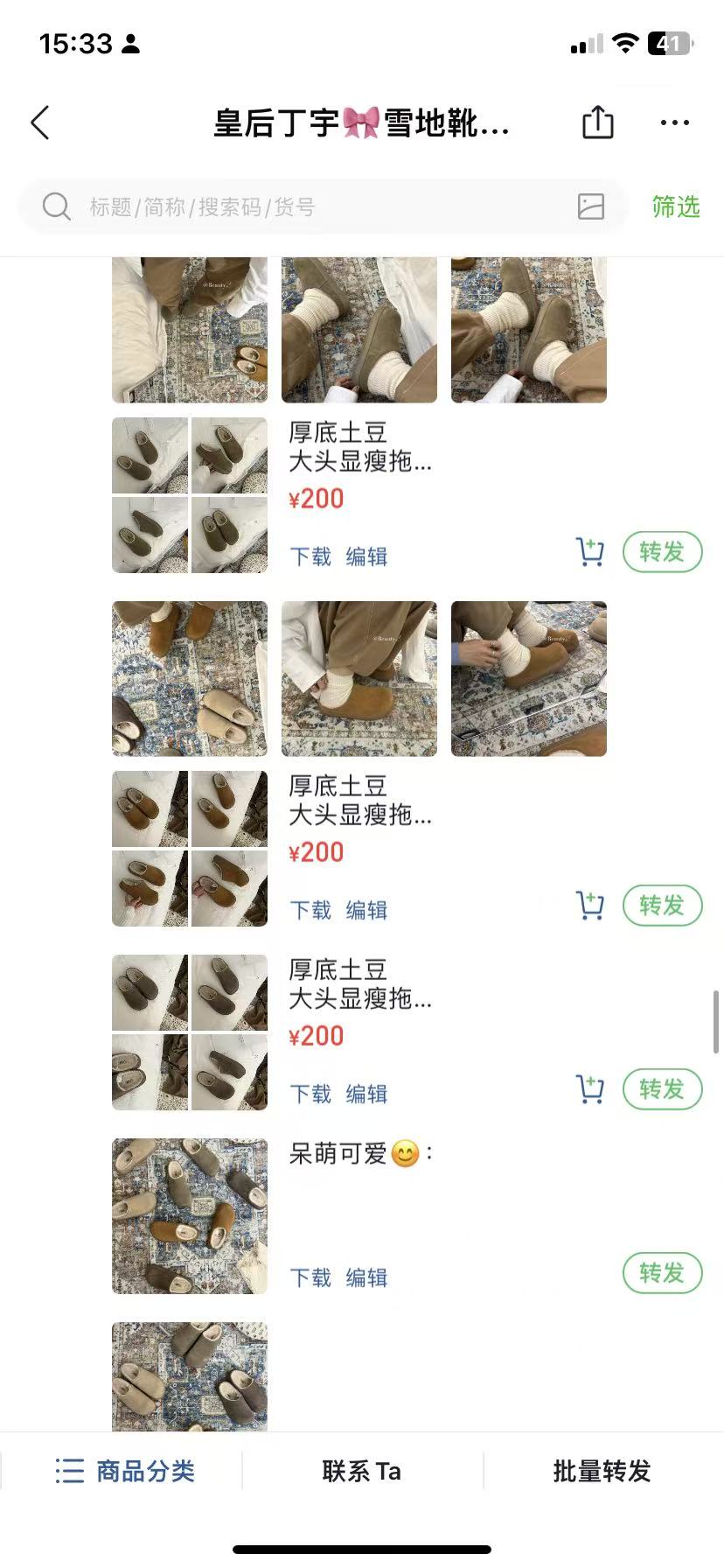Screen dimensions: 724x1568
Task: Open 商品分类 product categories
Action: pos(125,1471)
